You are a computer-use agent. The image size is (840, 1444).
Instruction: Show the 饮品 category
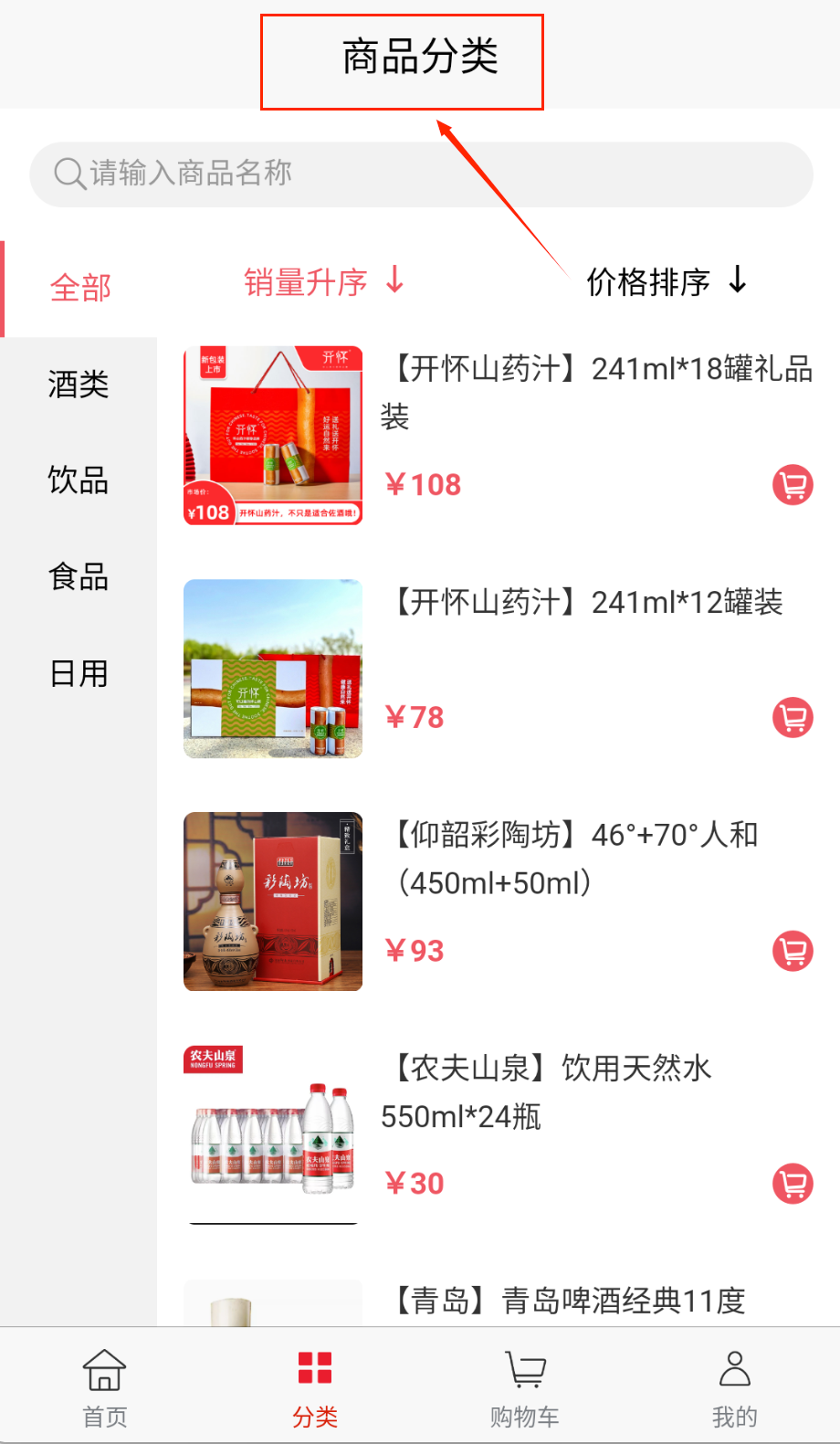79,480
